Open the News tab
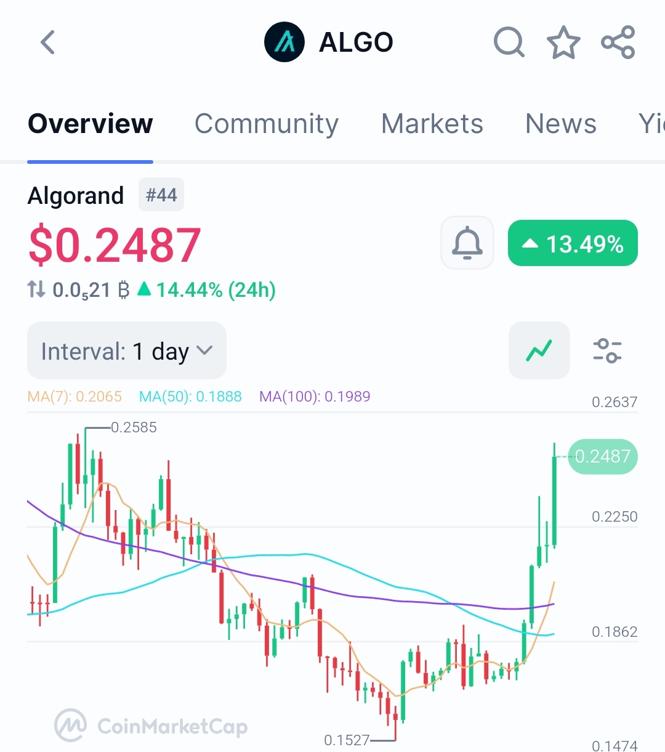Image resolution: width=665 pixels, height=752 pixels. click(x=560, y=124)
